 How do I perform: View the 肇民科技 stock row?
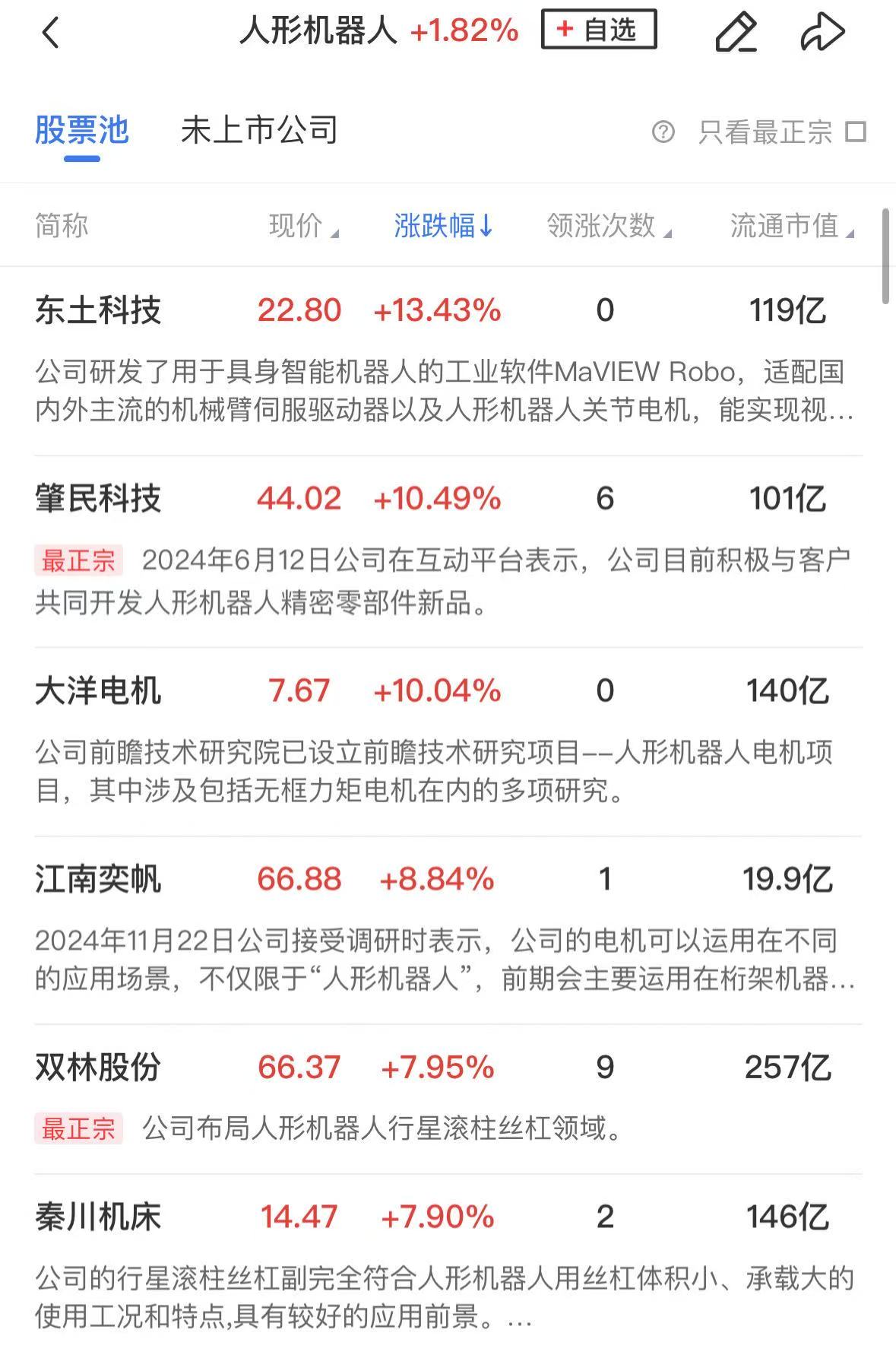click(x=98, y=499)
